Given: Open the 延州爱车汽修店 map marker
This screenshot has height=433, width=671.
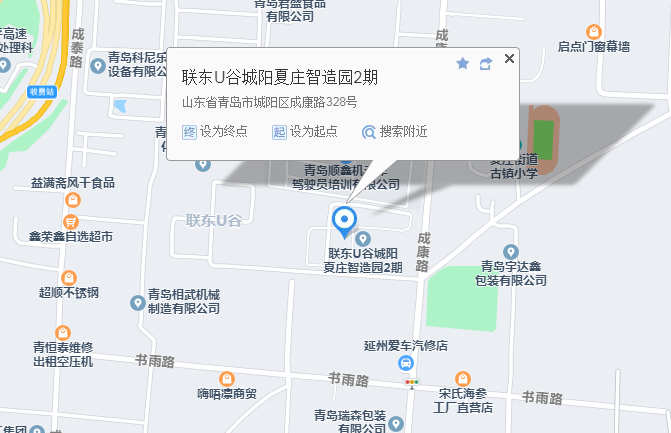Looking at the screenshot, I should [x=405, y=362].
